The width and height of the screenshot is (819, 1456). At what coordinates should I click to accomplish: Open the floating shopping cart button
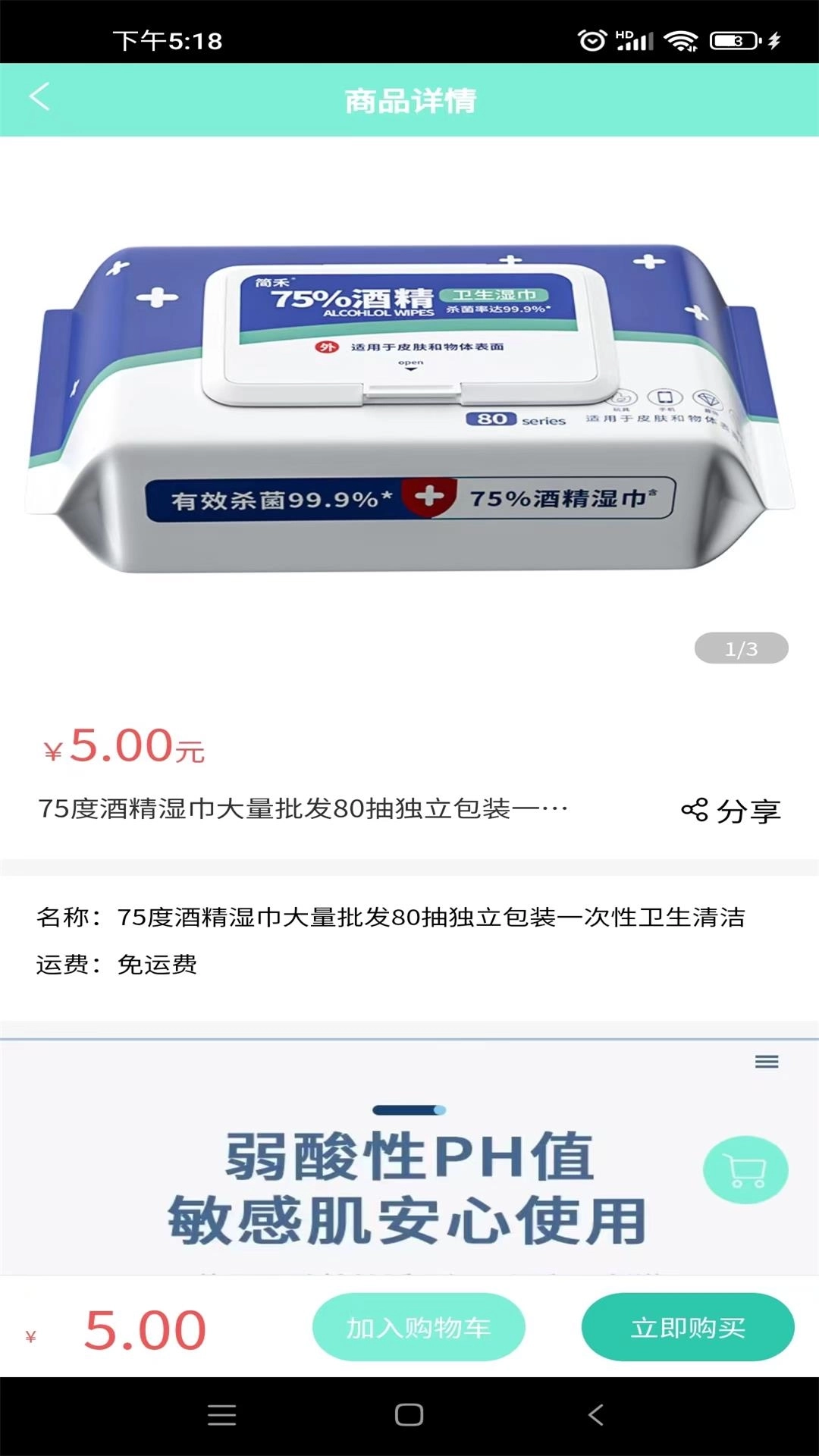tap(745, 1170)
